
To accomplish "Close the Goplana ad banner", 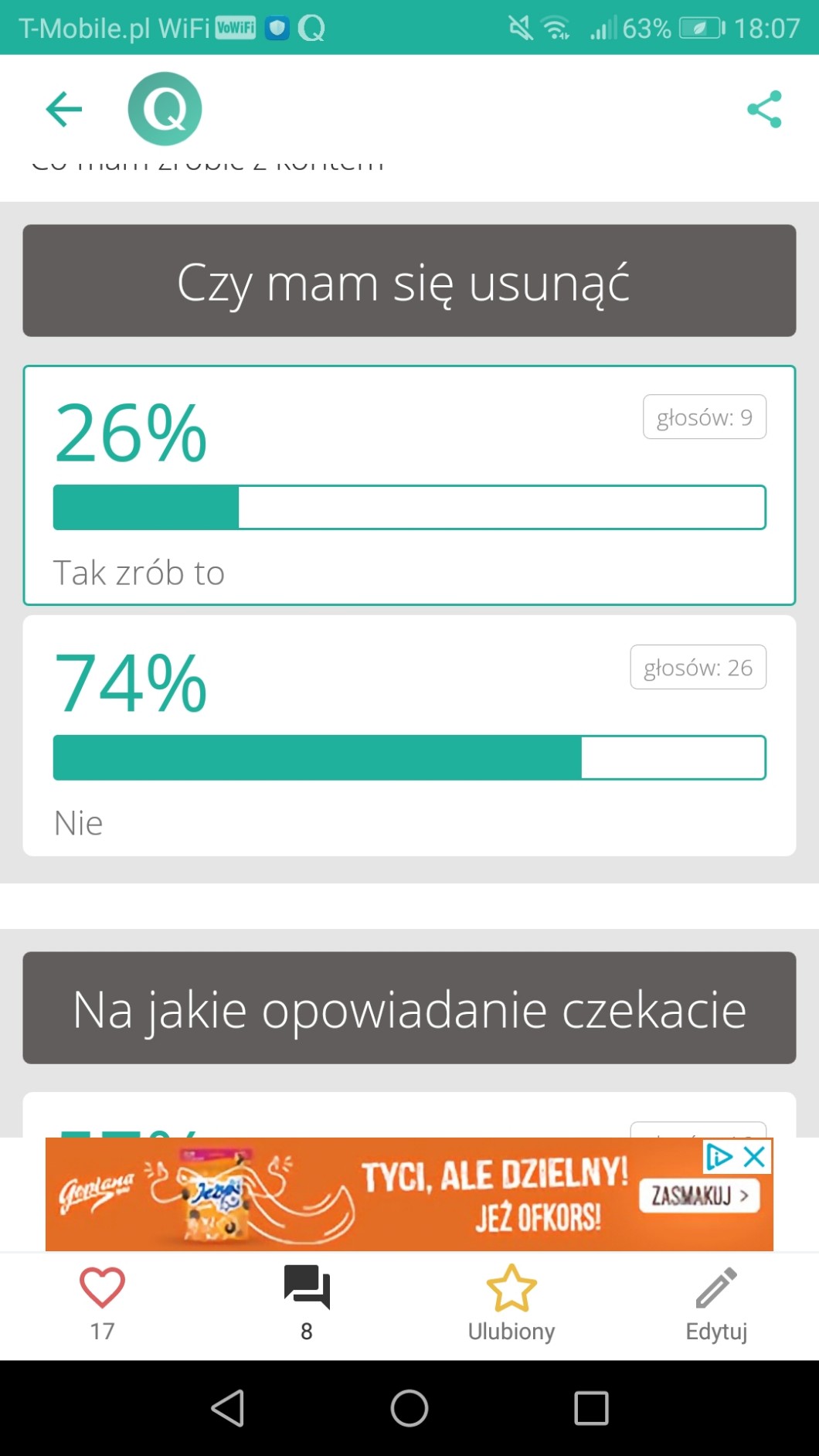I will (754, 1157).
